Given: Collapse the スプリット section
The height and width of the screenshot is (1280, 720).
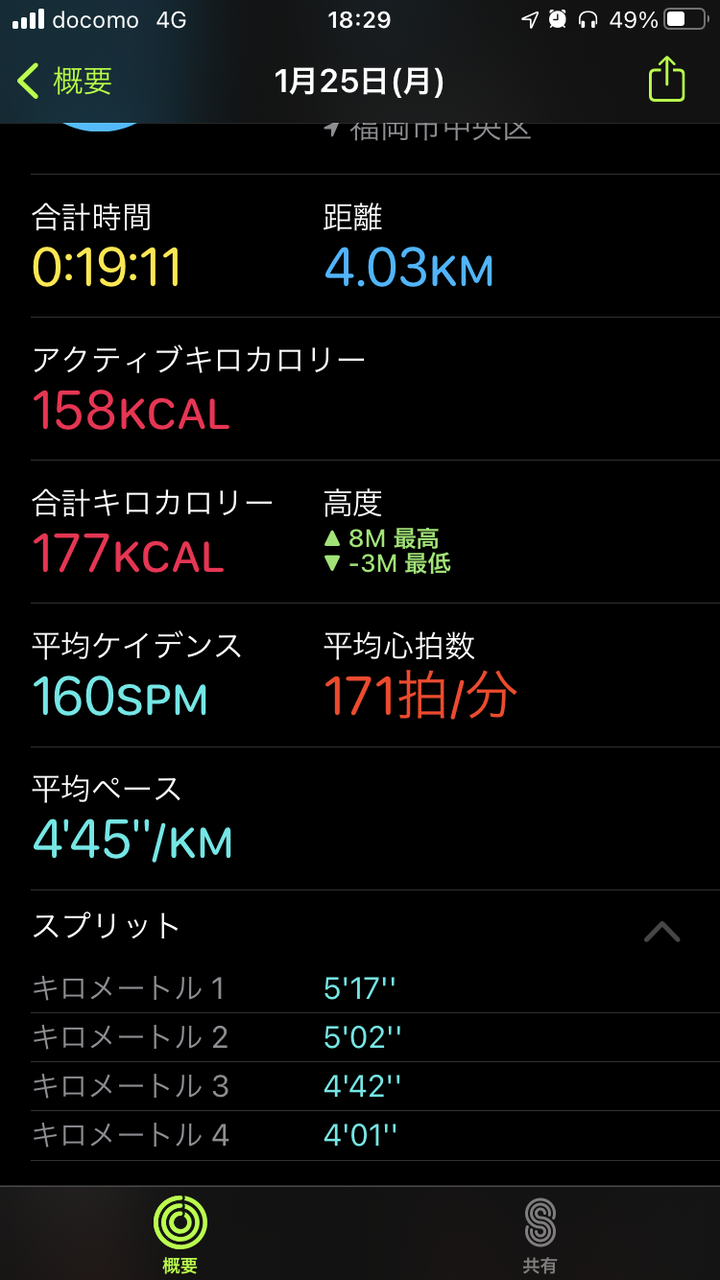Looking at the screenshot, I should click(x=662, y=932).
